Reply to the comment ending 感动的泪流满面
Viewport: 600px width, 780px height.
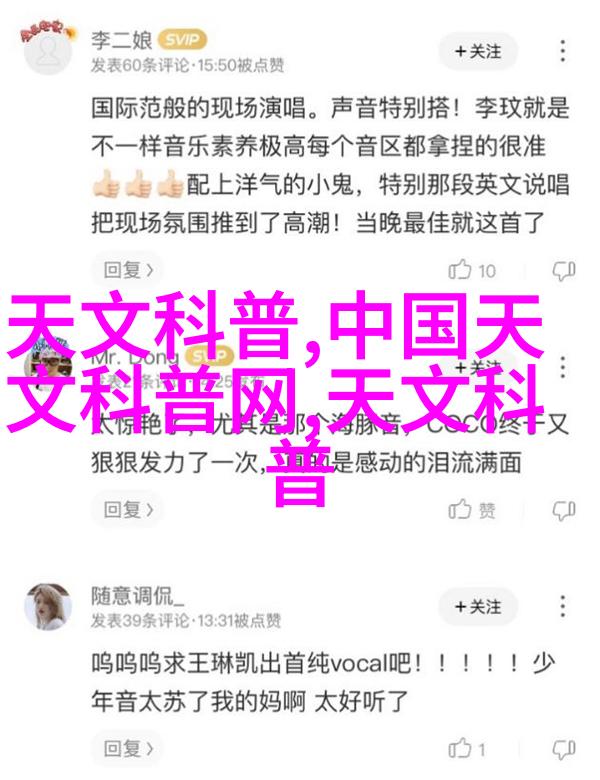[x=125, y=509]
